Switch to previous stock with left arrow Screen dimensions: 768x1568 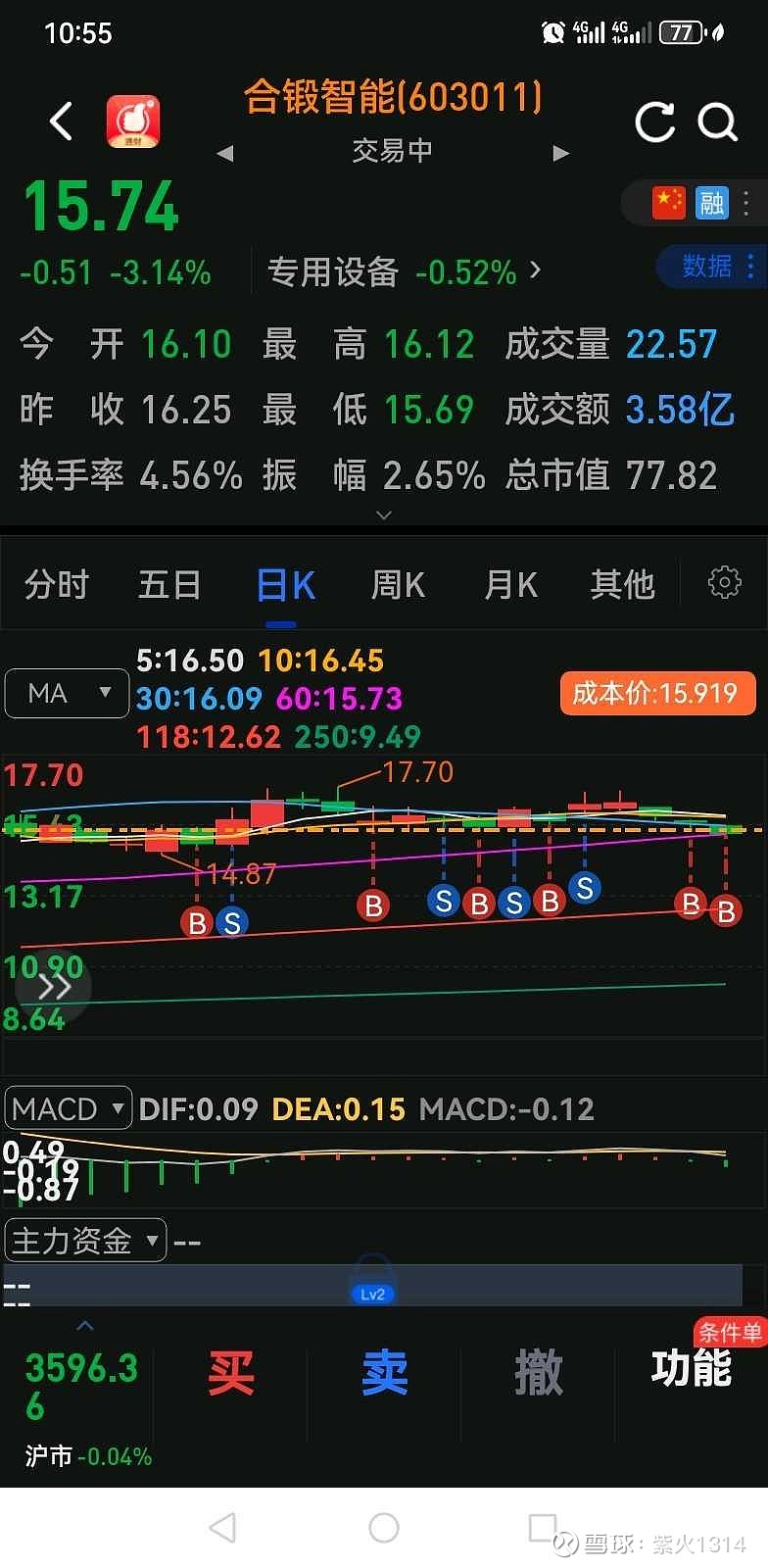[225, 153]
